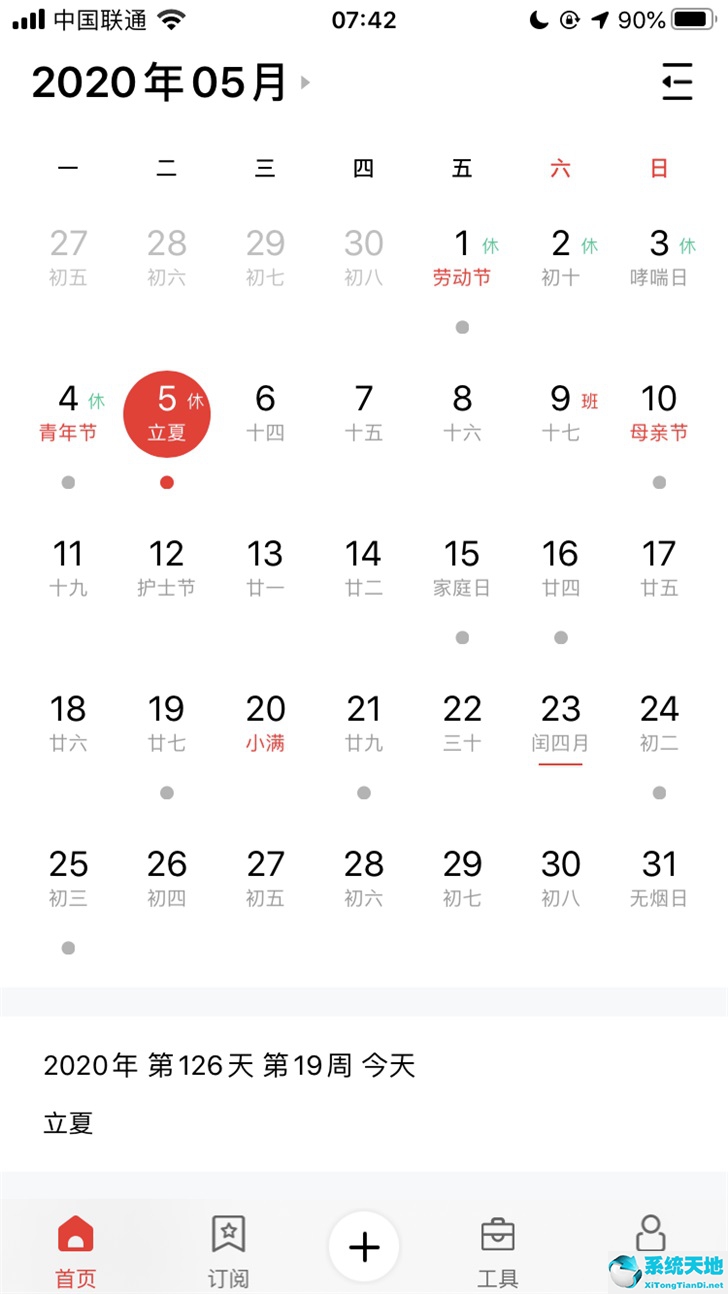Screen dimensions: 728x1294
Task: Pick May 26 初四
Action: (166, 880)
